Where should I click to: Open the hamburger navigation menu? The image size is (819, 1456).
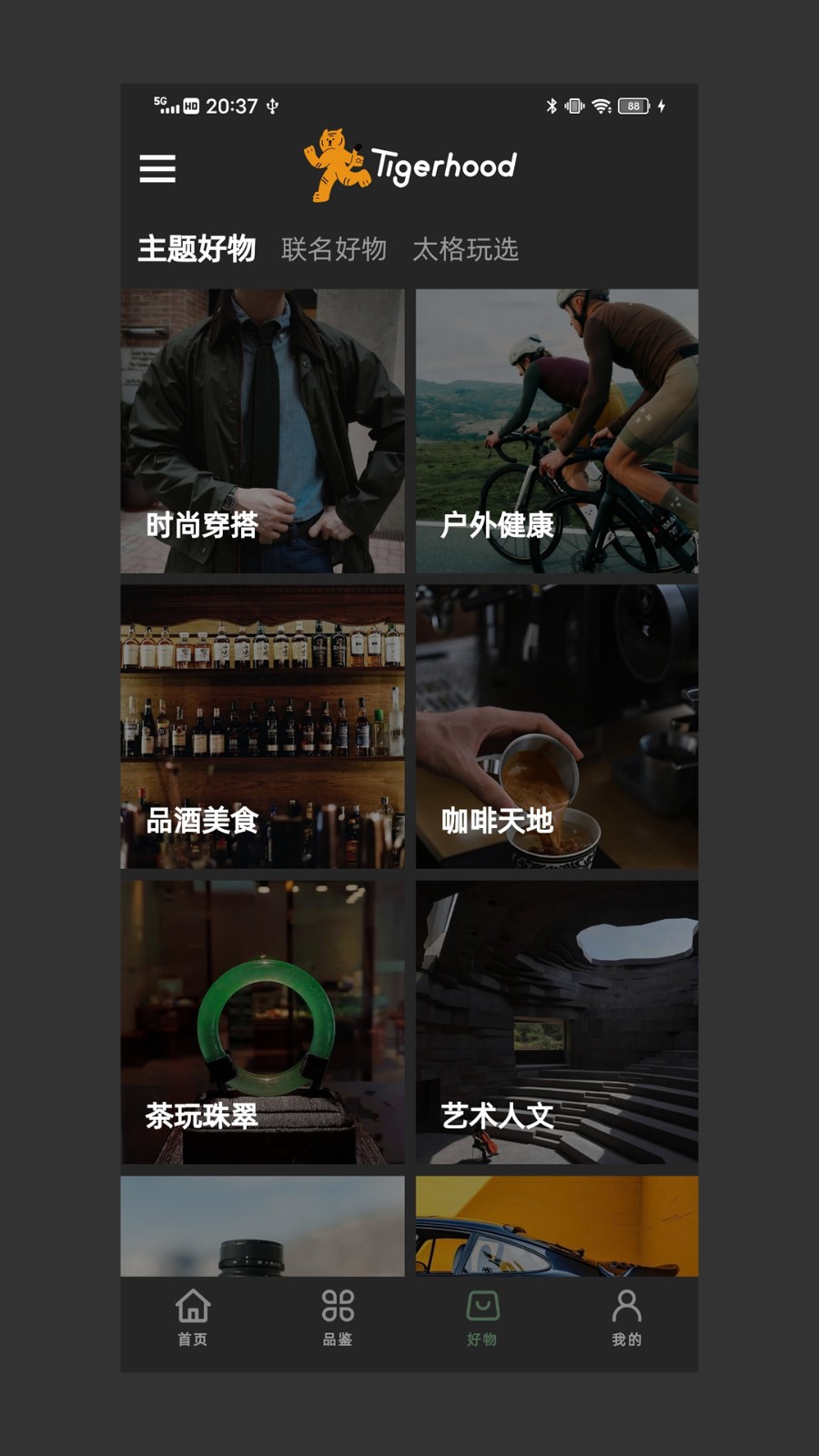(157, 169)
